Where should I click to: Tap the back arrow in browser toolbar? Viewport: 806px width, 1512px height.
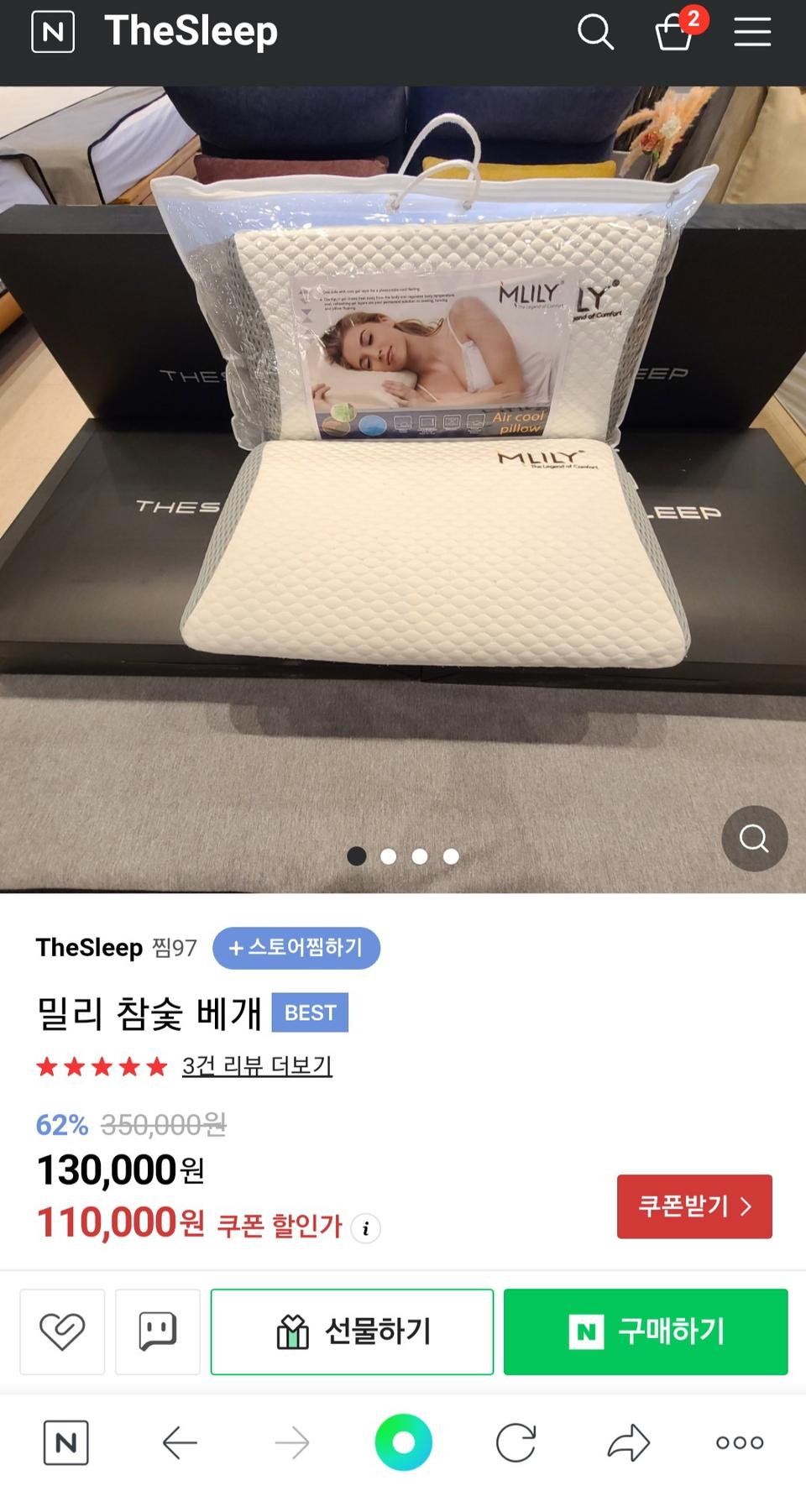[177, 1441]
